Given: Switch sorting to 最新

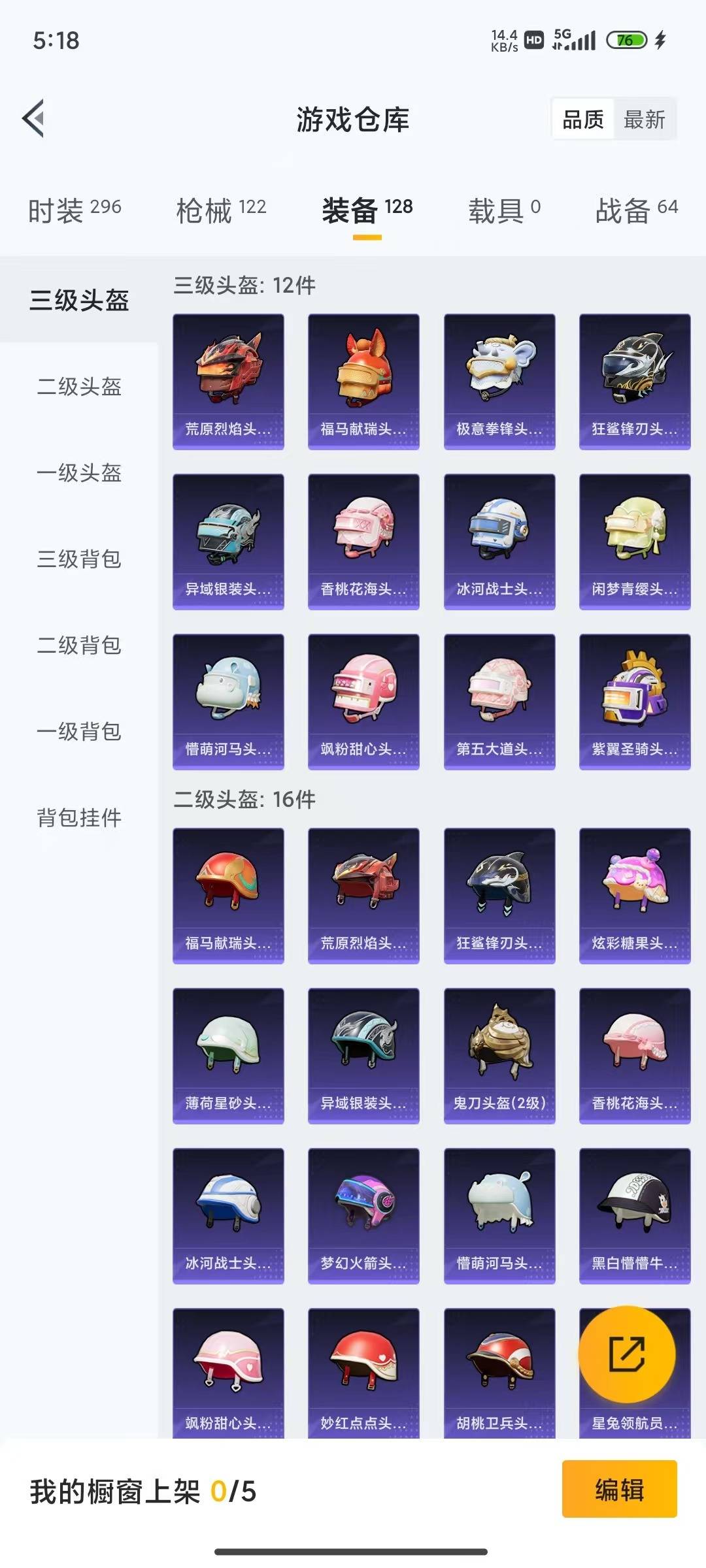Looking at the screenshot, I should 644,120.
